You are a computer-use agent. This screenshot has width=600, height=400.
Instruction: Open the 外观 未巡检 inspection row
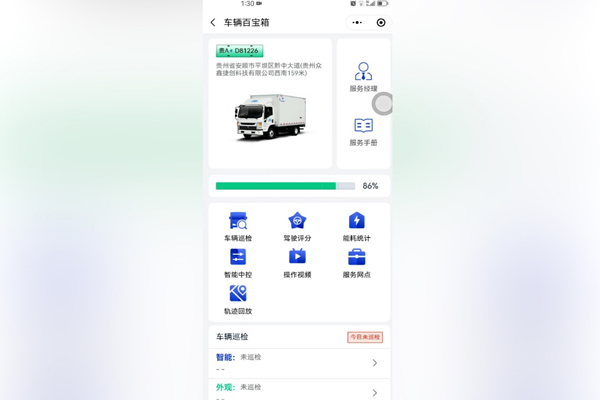[297, 389]
